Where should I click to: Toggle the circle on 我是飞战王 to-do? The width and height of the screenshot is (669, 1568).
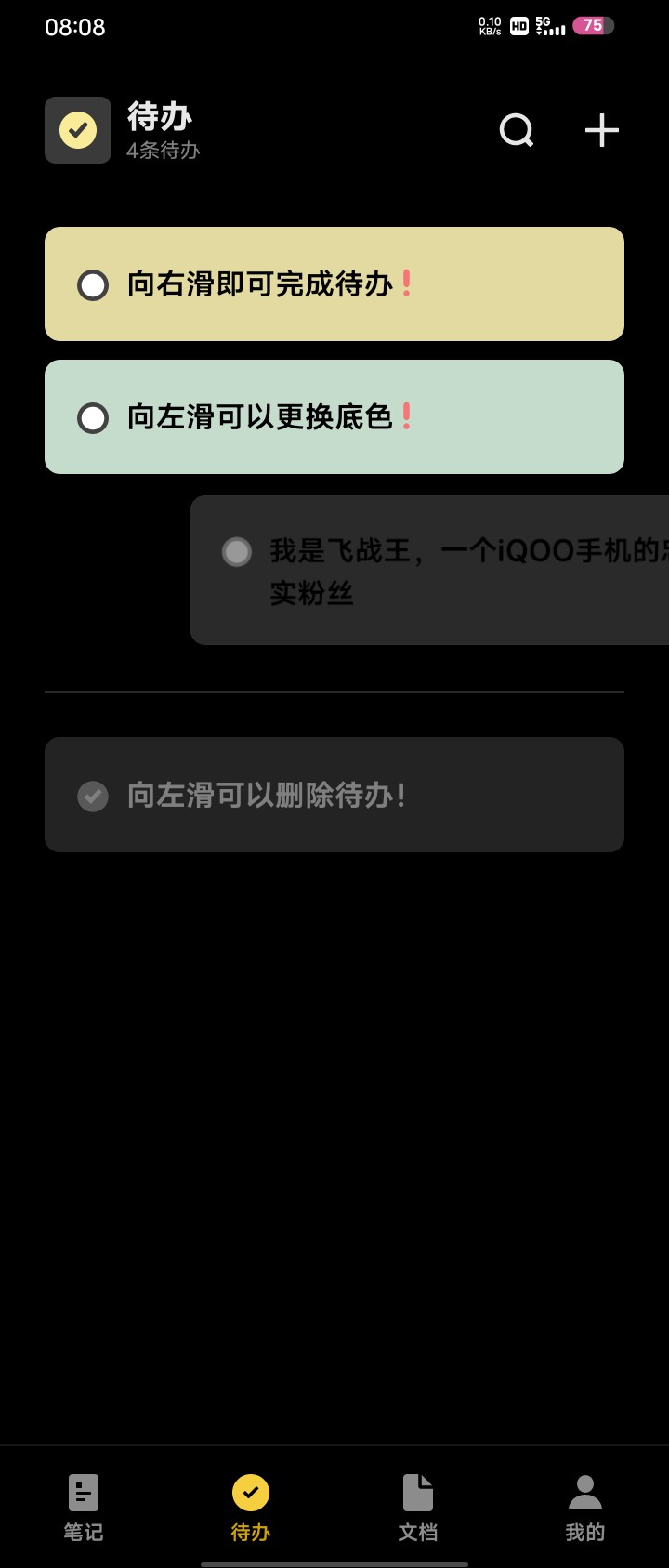[x=237, y=551]
